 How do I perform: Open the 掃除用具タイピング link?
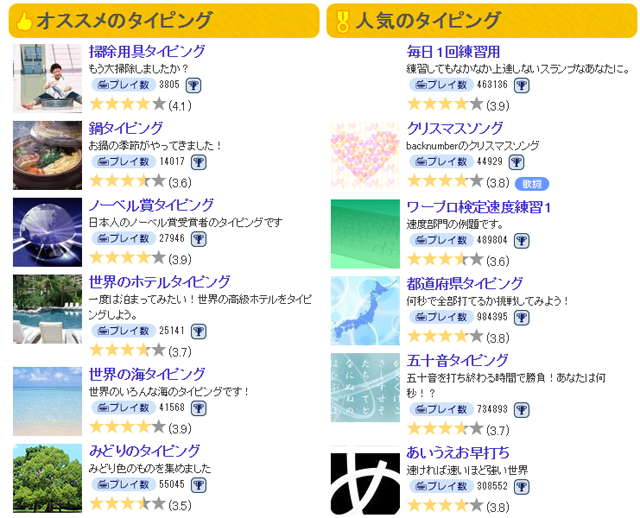(x=147, y=51)
